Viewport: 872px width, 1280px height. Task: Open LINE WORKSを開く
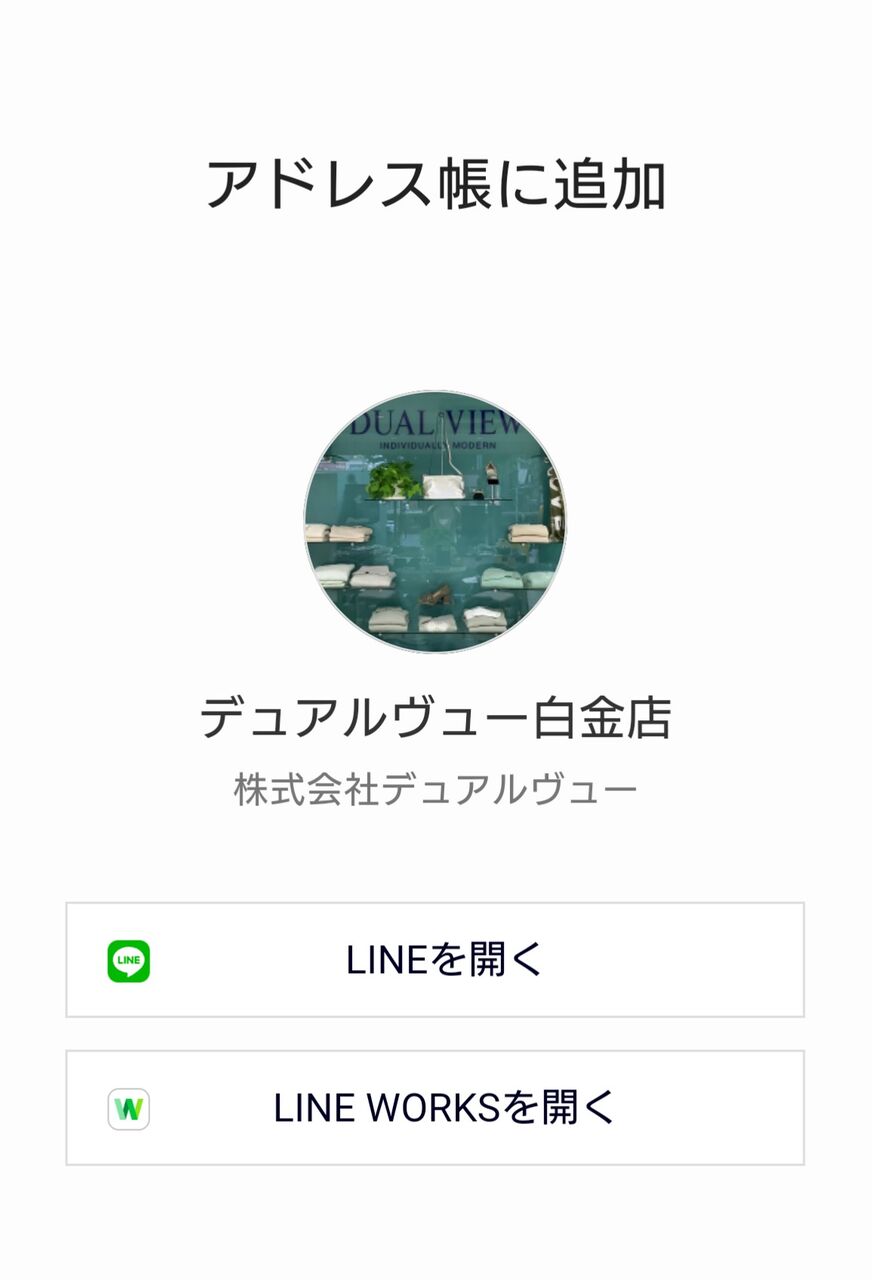click(435, 1108)
